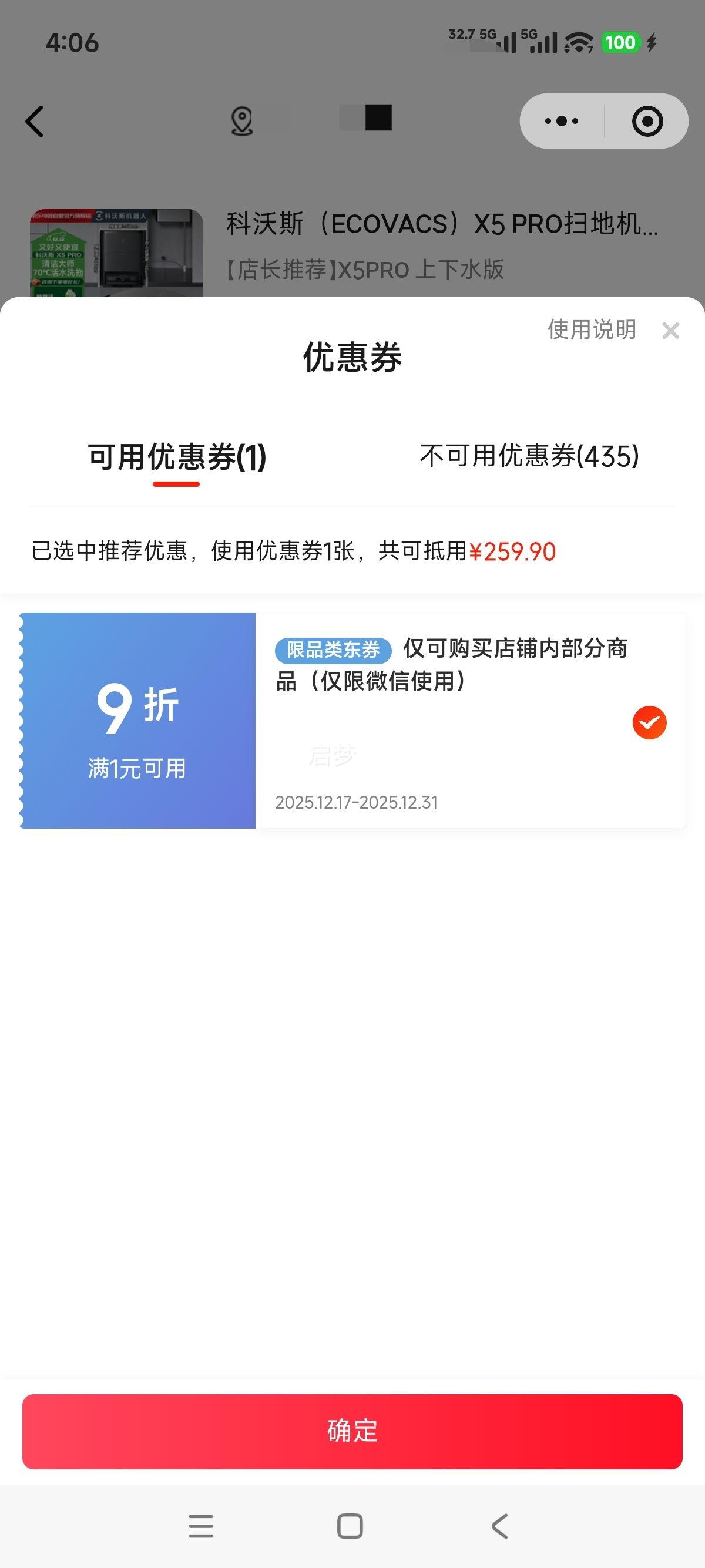This screenshot has height=1568, width=705.
Task: Tap the navigation bar menu lines
Action: pyautogui.click(x=202, y=1527)
